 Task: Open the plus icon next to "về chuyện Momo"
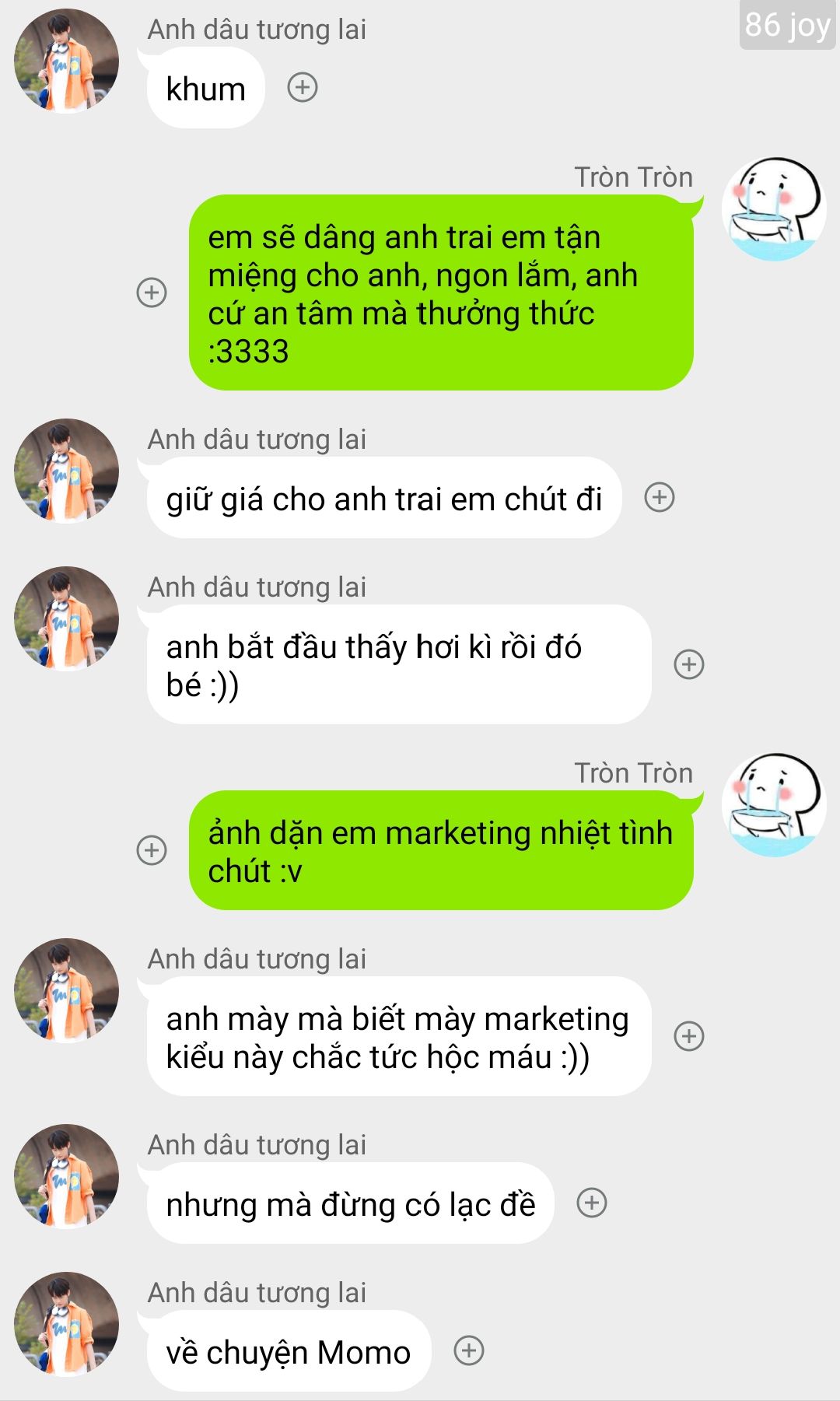[x=469, y=1350]
